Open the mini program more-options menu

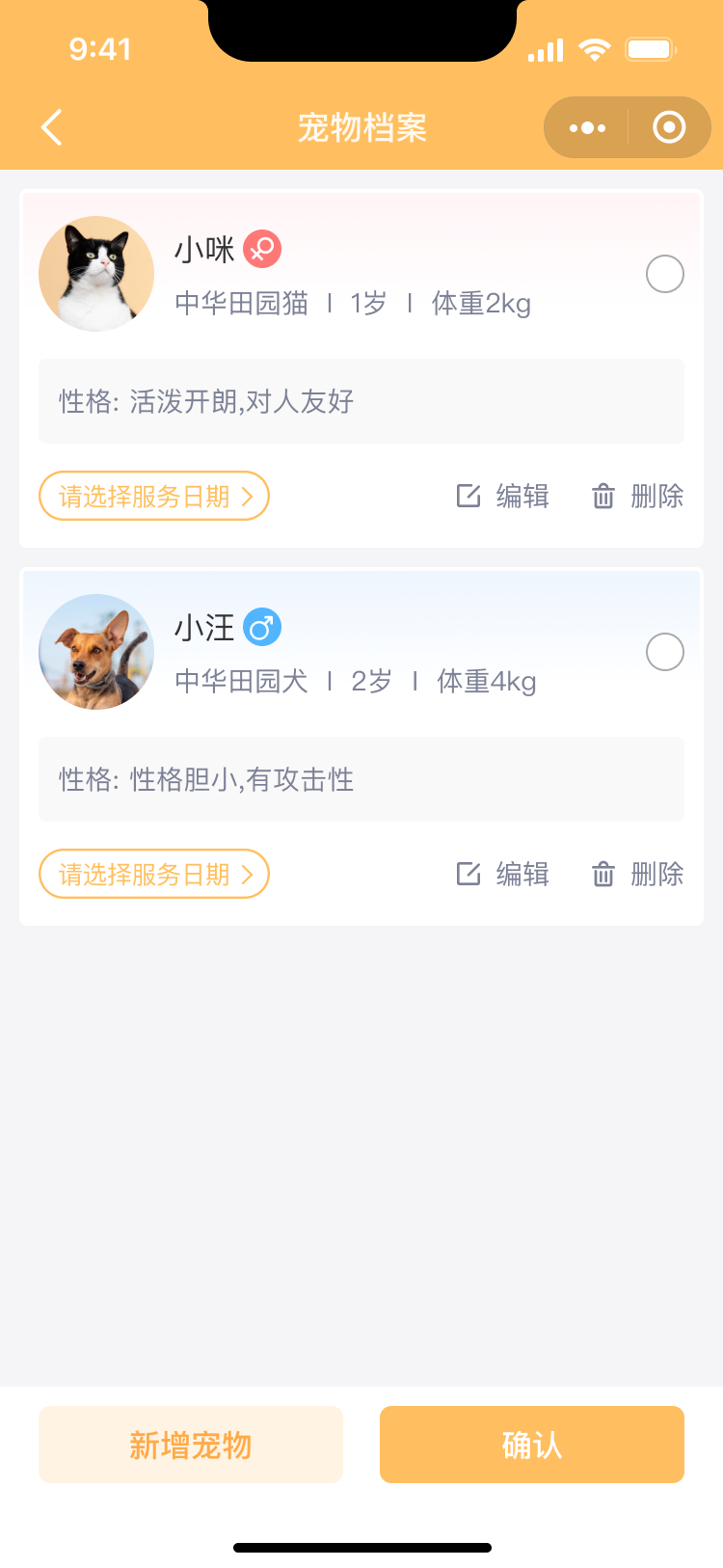[x=587, y=127]
